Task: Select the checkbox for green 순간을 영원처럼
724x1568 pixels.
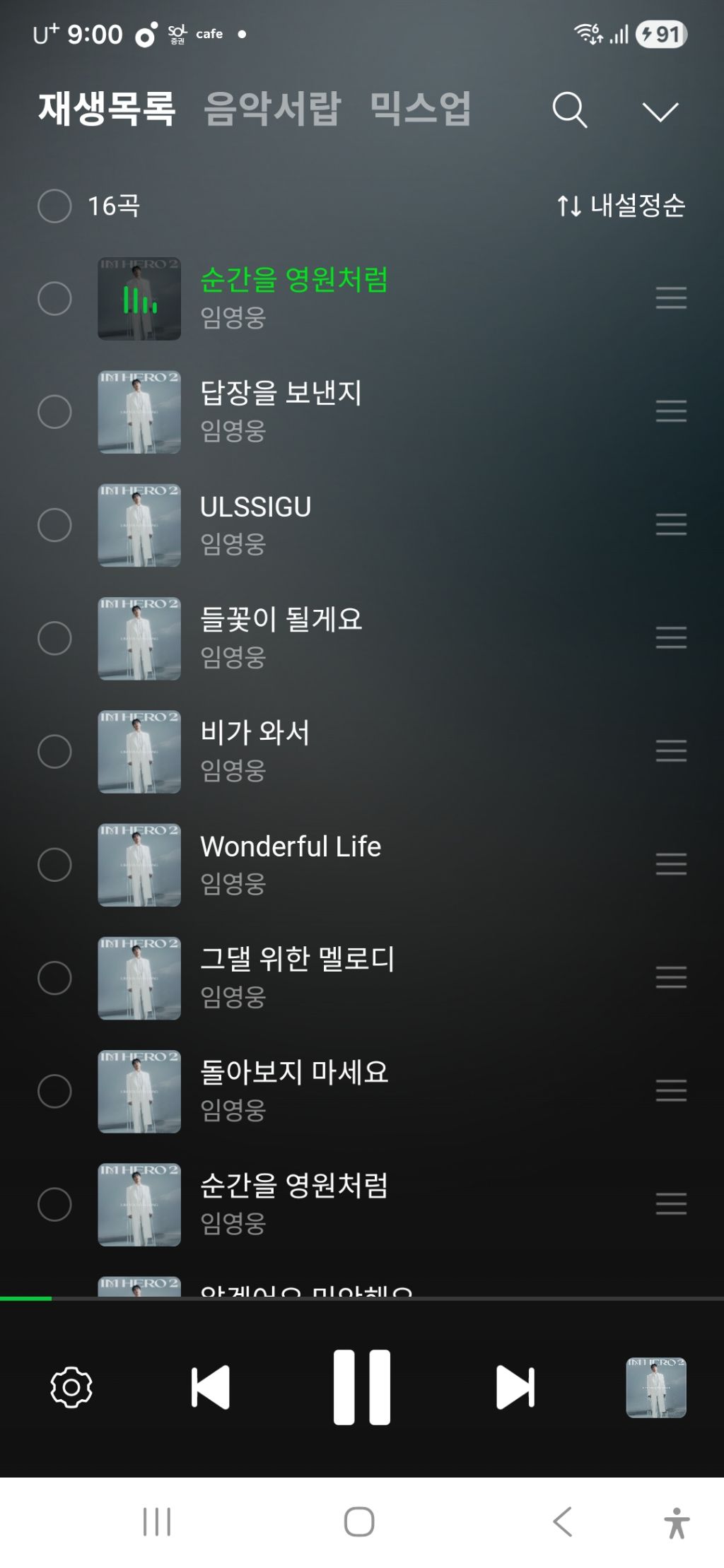Action: [x=54, y=298]
